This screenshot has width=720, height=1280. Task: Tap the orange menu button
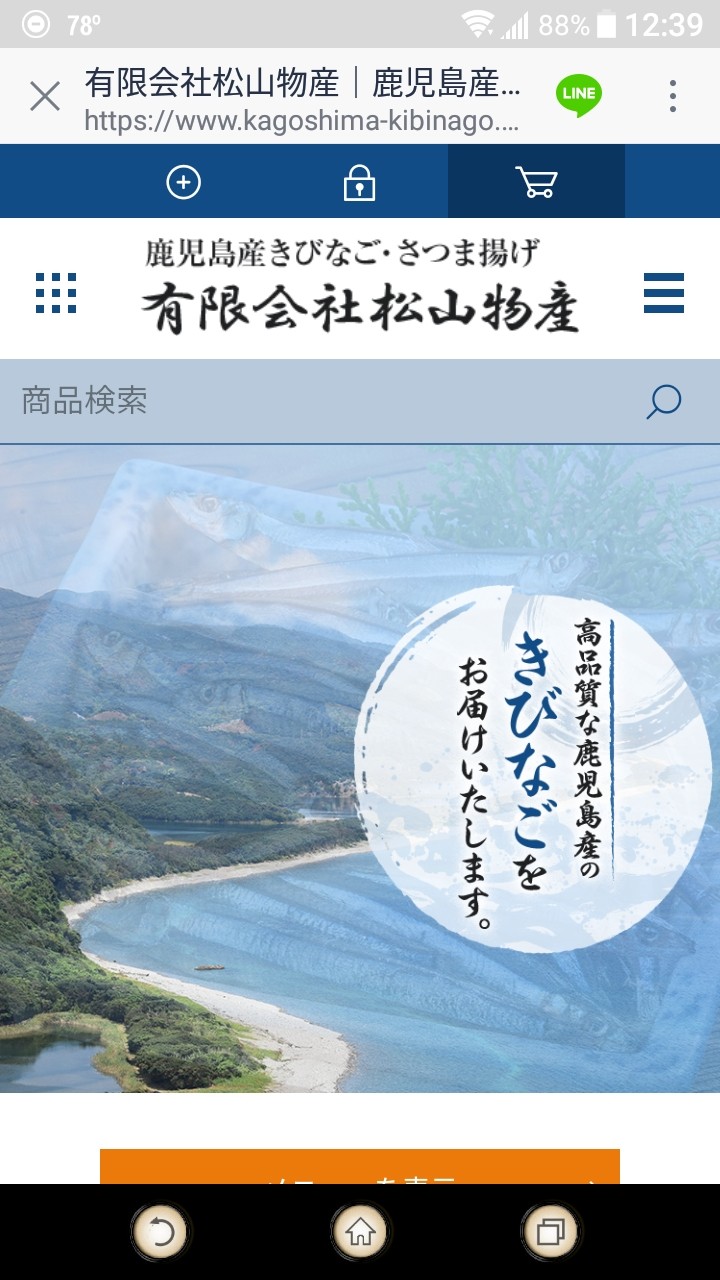click(x=360, y=1168)
